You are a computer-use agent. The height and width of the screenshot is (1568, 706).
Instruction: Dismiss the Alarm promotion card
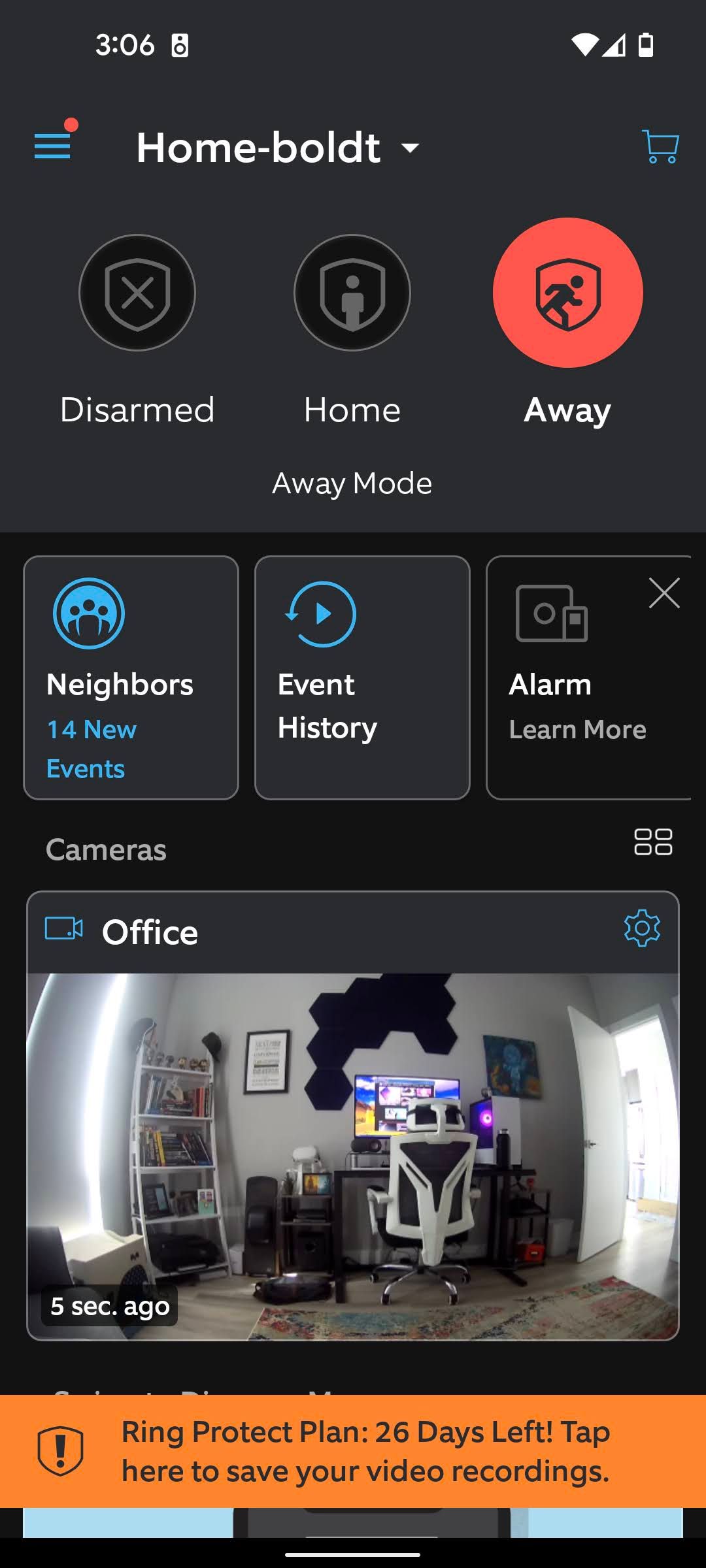[x=664, y=593]
